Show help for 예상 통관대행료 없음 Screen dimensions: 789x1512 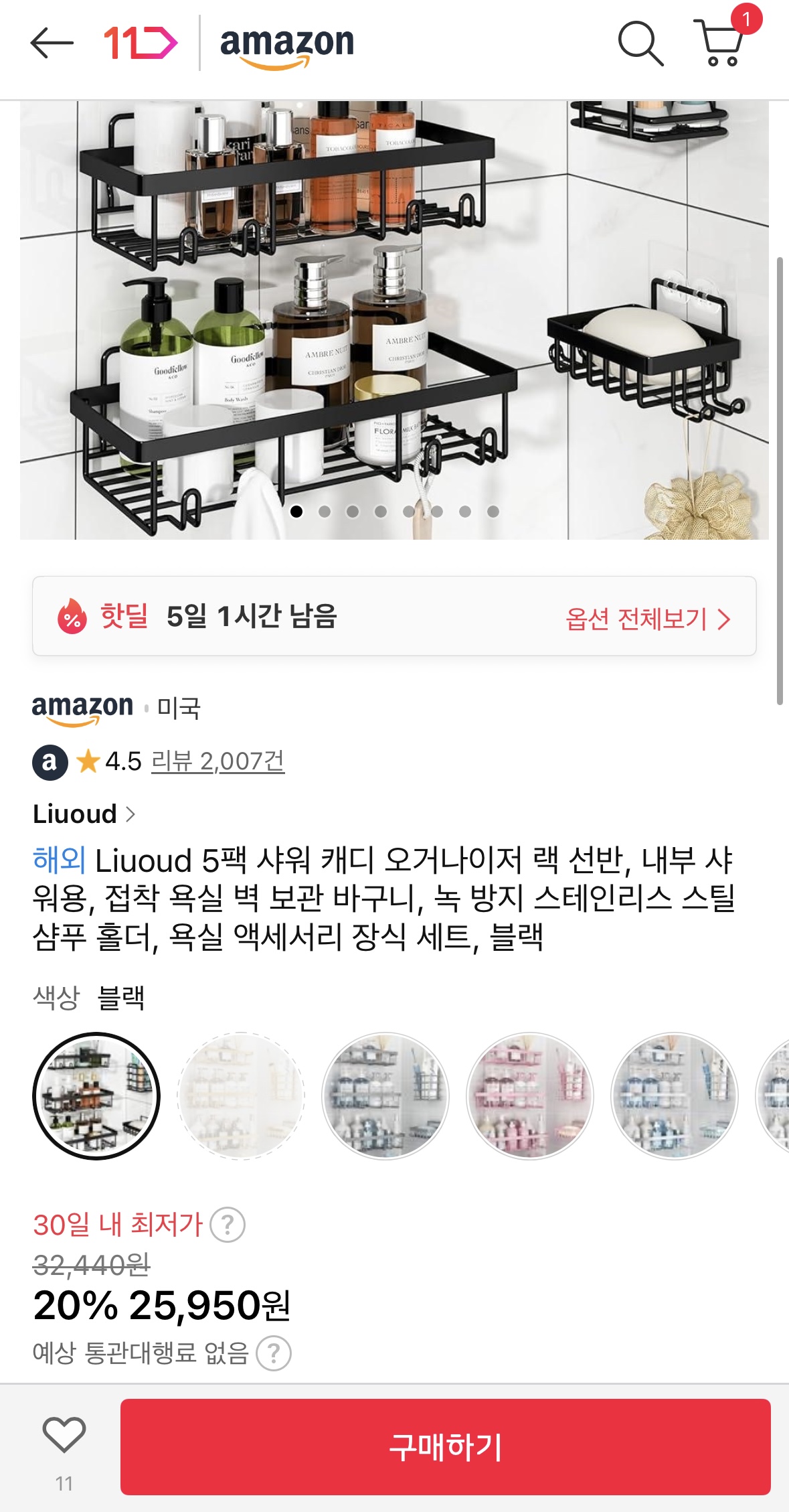coord(274,1353)
